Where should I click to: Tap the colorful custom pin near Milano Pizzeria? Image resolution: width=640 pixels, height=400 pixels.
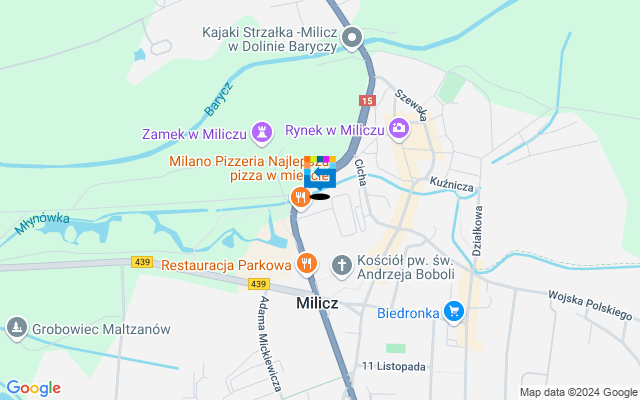click(x=319, y=172)
